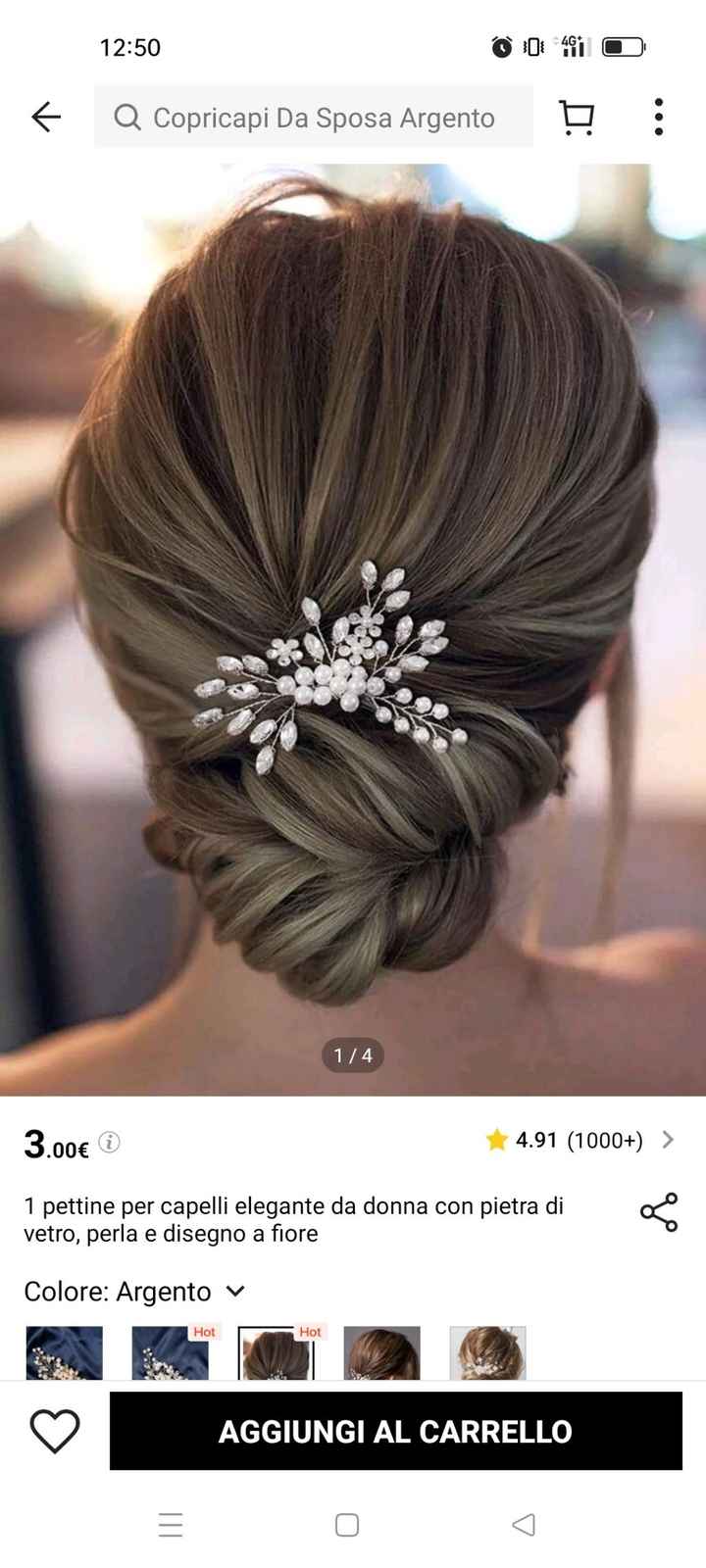The height and width of the screenshot is (1568, 706).
Task: Open the three-dot overflow menu
Action: point(659,118)
